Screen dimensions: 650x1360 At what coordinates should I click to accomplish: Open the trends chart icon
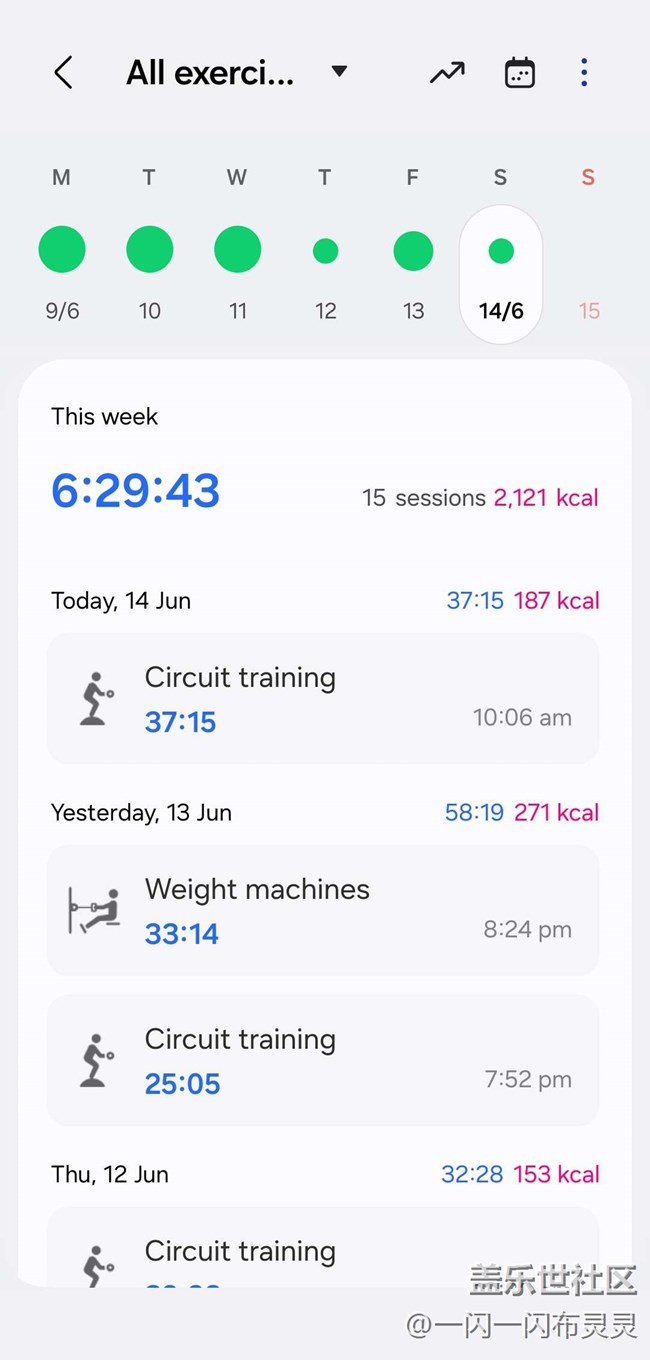coord(447,72)
